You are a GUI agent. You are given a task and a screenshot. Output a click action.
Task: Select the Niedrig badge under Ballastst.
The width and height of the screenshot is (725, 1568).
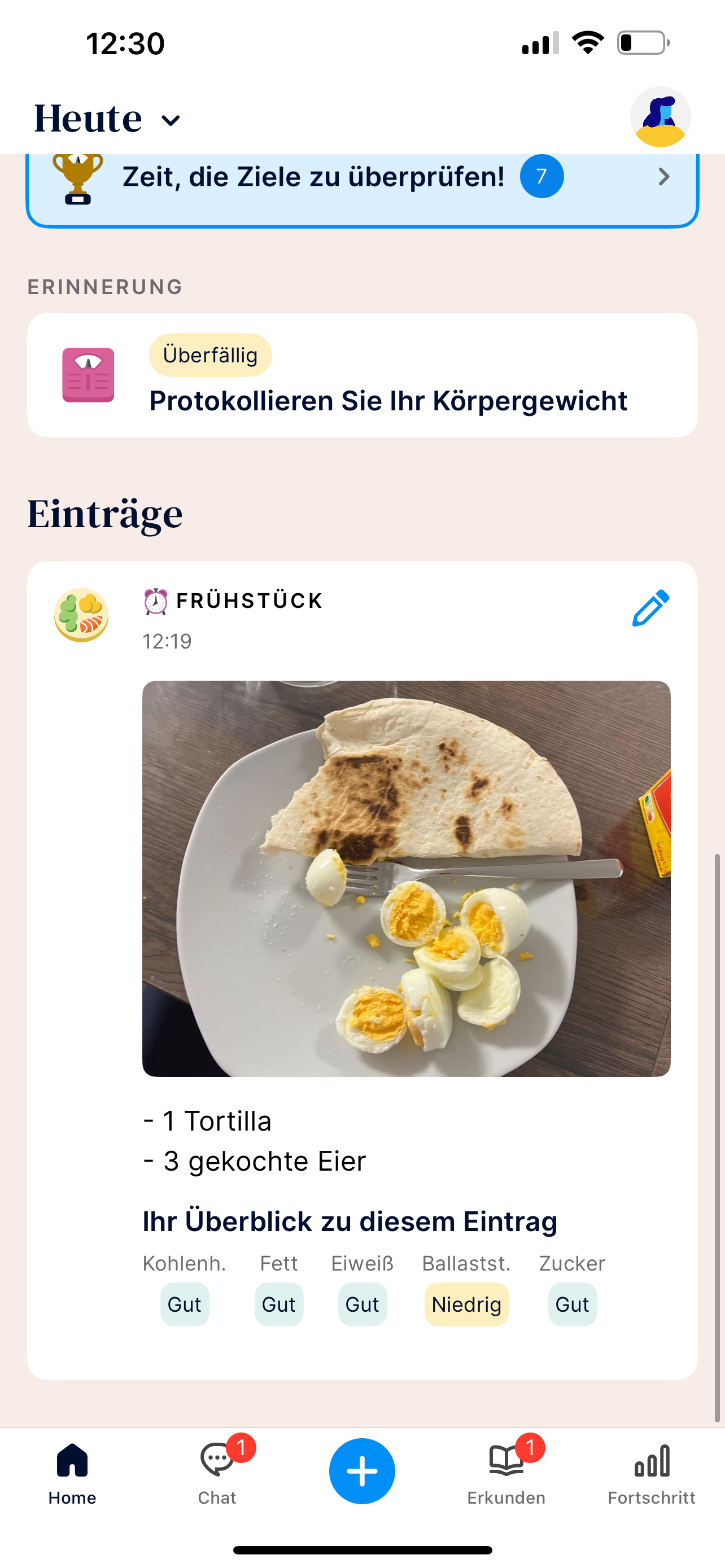point(466,1304)
